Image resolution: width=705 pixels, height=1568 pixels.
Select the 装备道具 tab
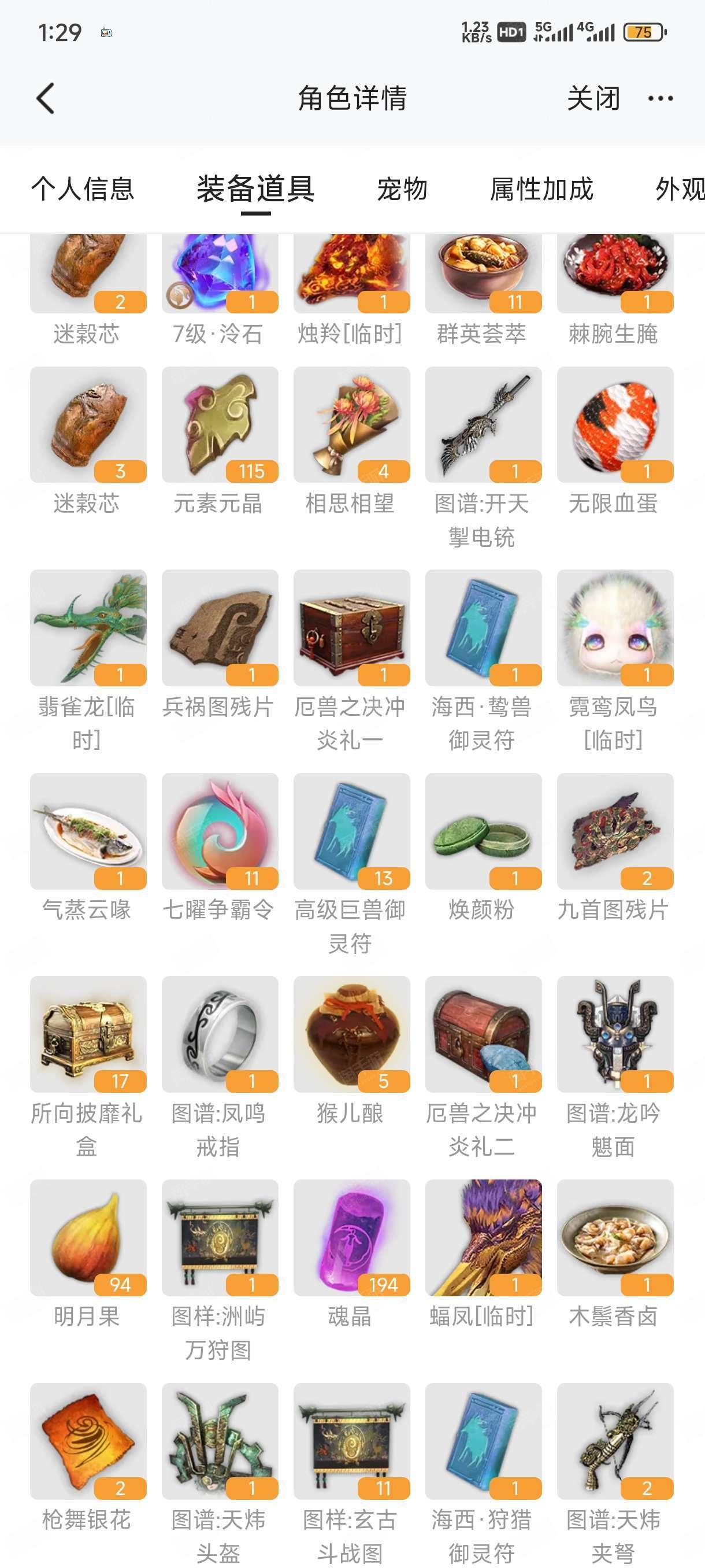coord(255,188)
